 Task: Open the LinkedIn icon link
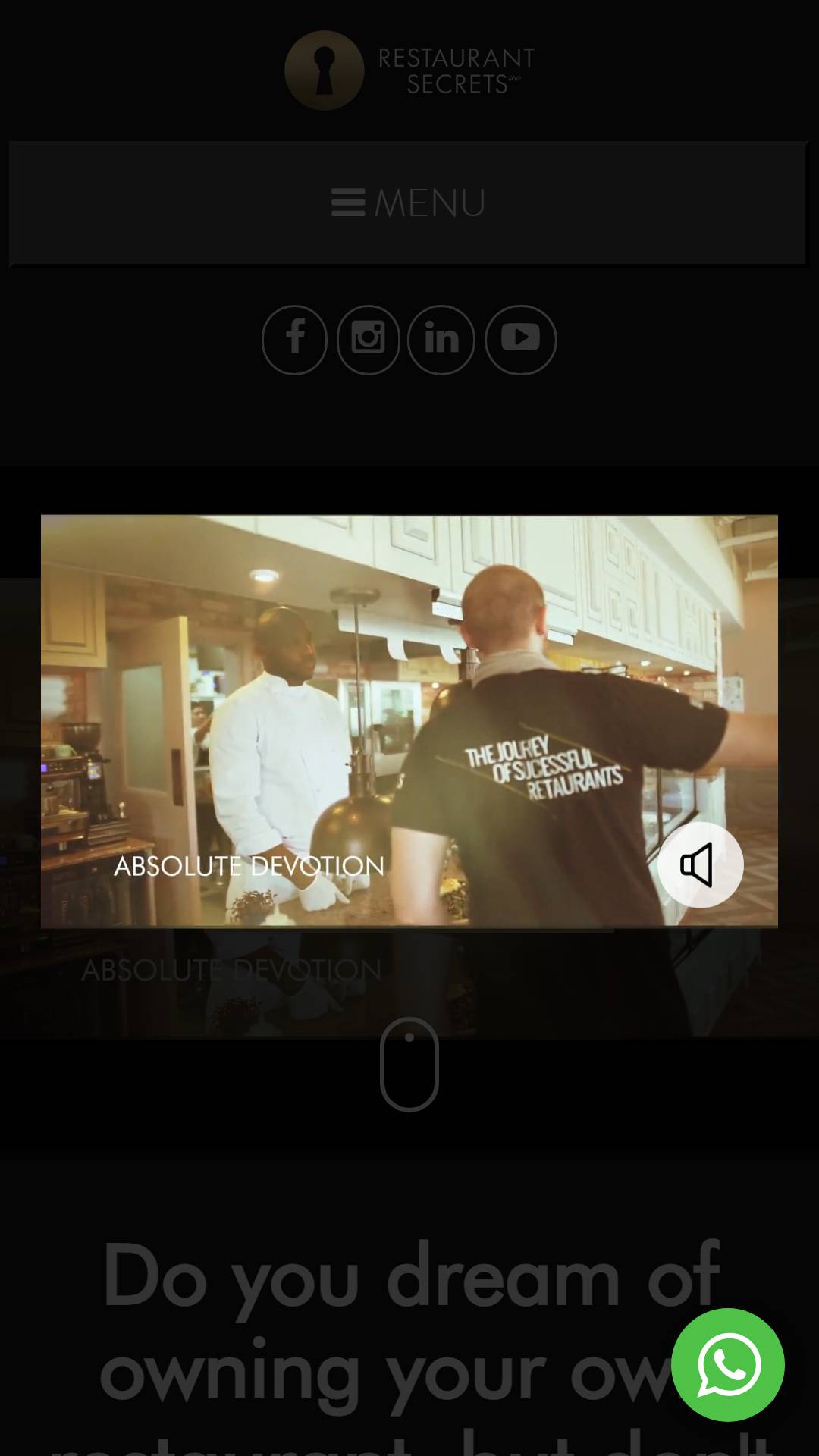[x=441, y=340]
